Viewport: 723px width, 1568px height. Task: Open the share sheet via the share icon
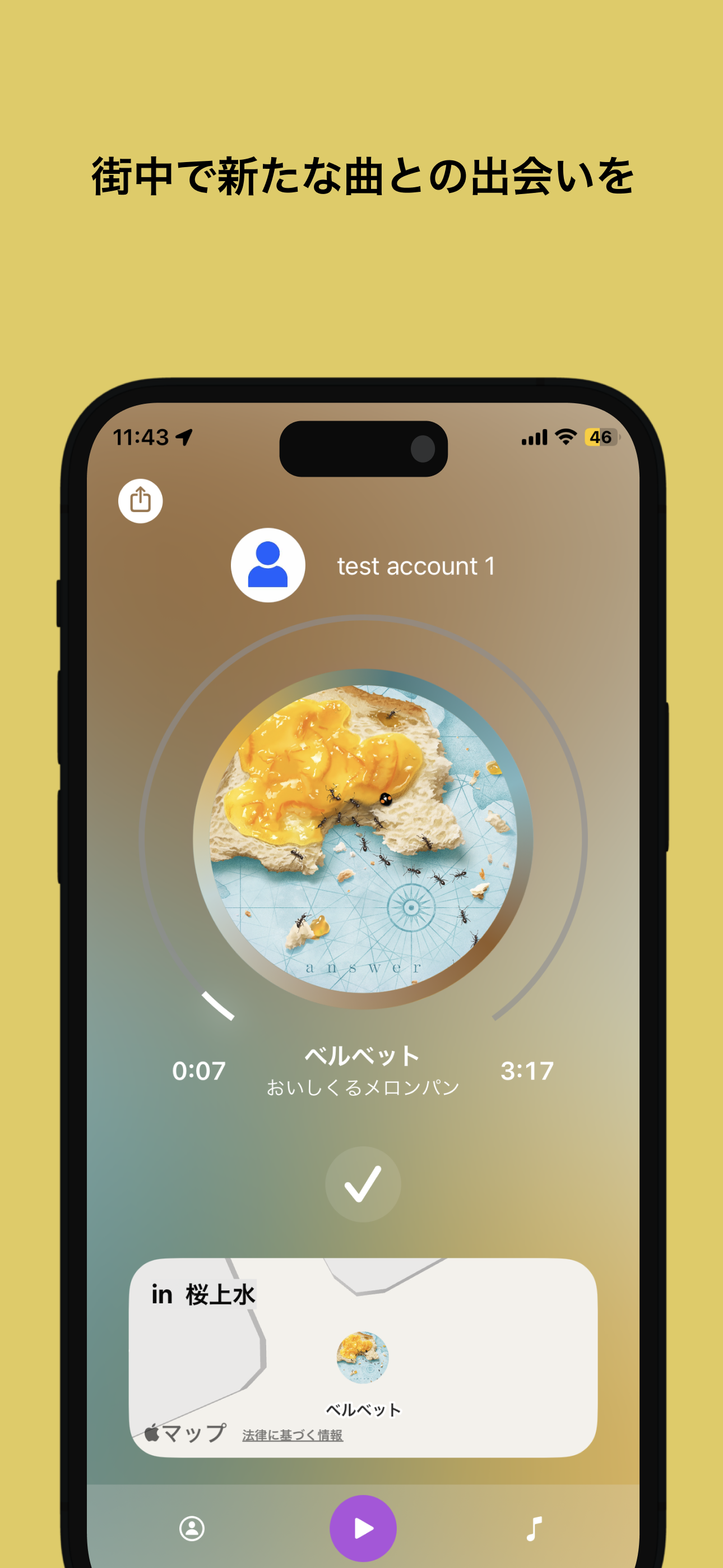141,500
